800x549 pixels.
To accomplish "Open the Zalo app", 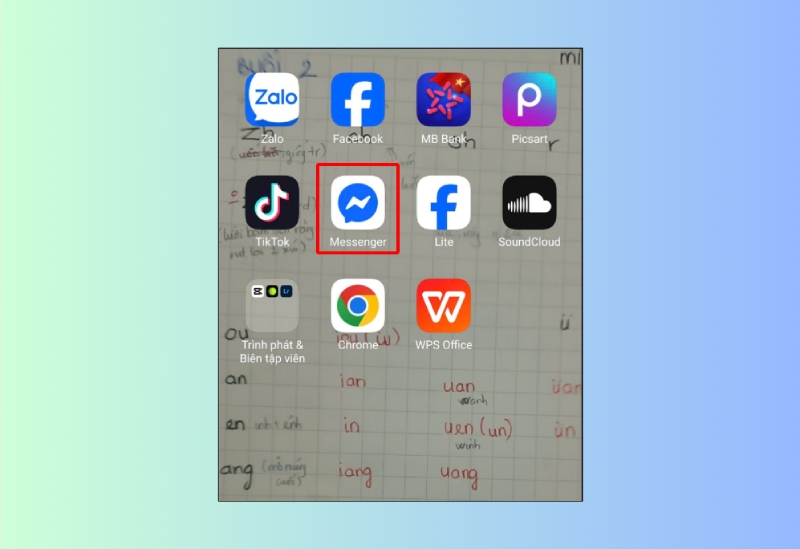I will pyautogui.click(x=272, y=99).
